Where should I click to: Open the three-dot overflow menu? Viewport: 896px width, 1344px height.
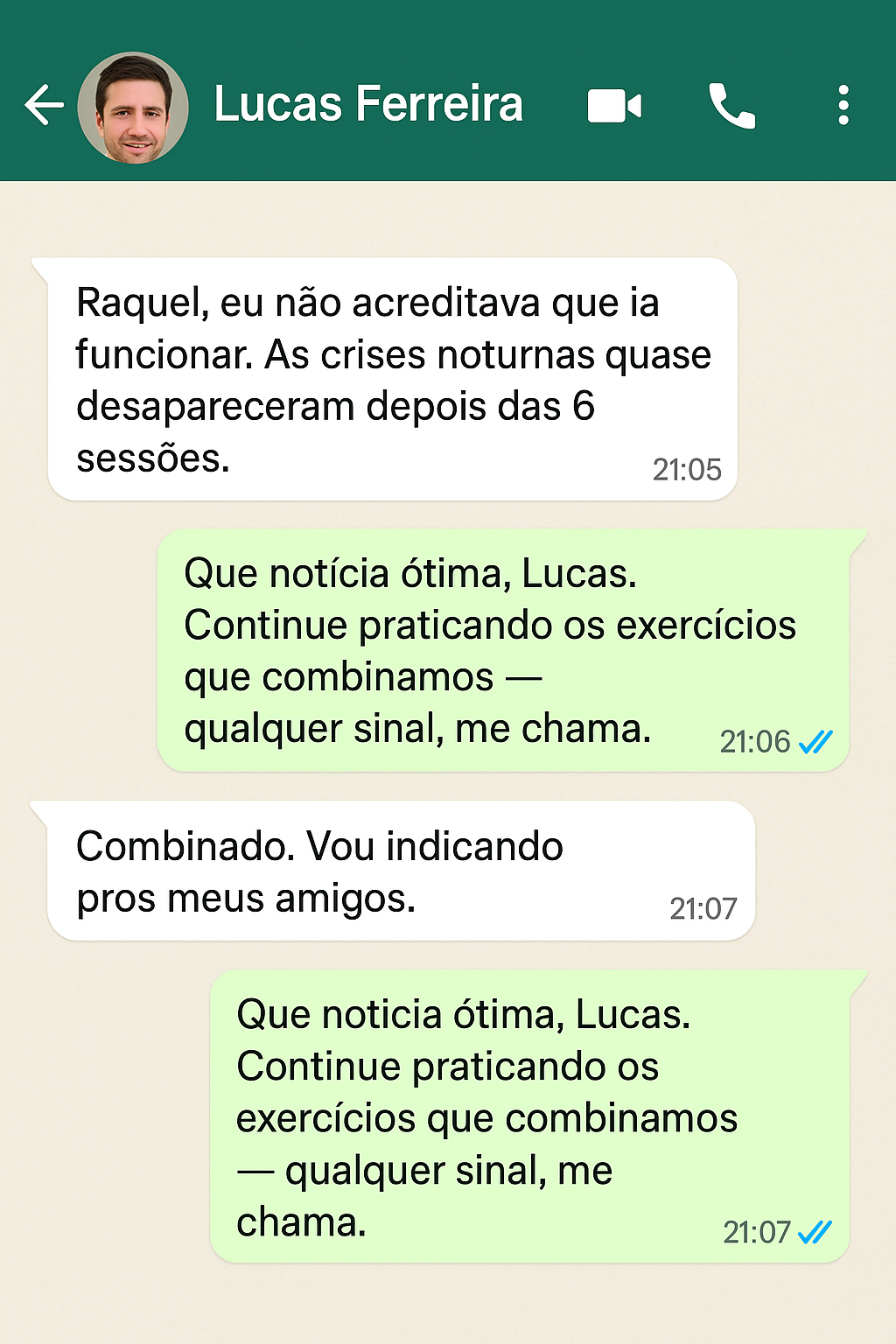(843, 106)
